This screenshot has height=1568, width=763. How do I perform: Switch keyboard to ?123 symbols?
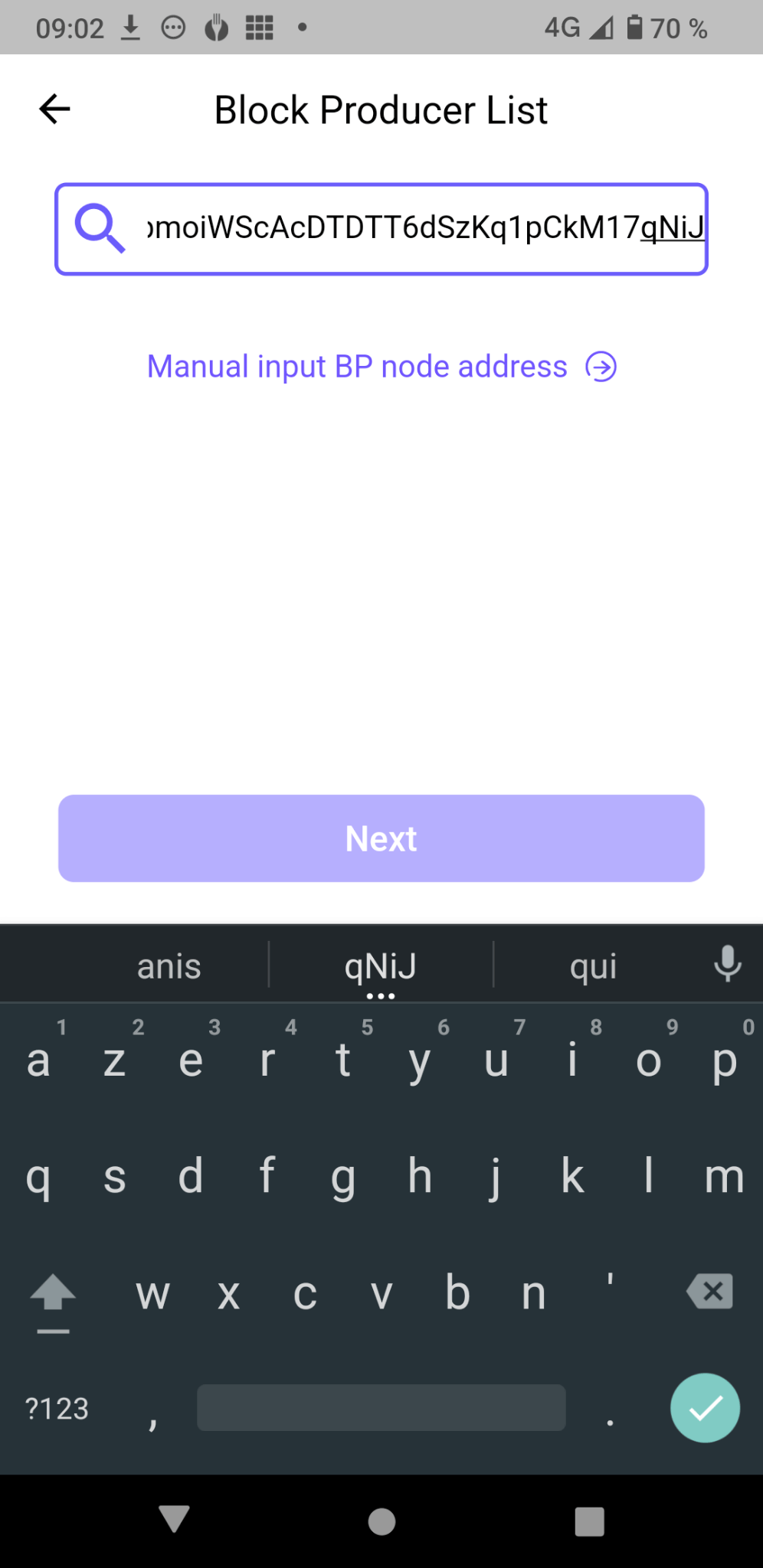coord(57,1408)
